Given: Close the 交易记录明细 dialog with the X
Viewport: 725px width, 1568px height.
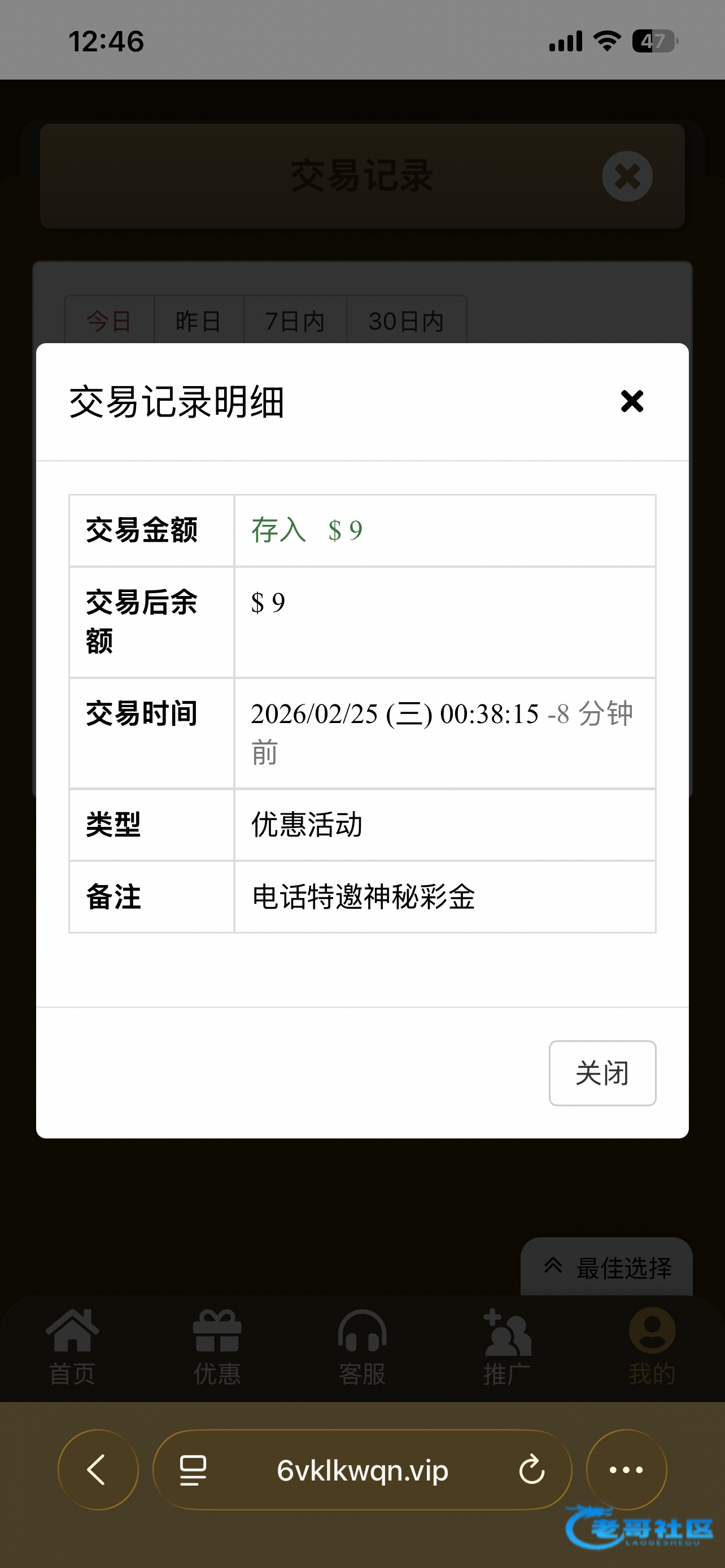Looking at the screenshot, I should [632, 401].
